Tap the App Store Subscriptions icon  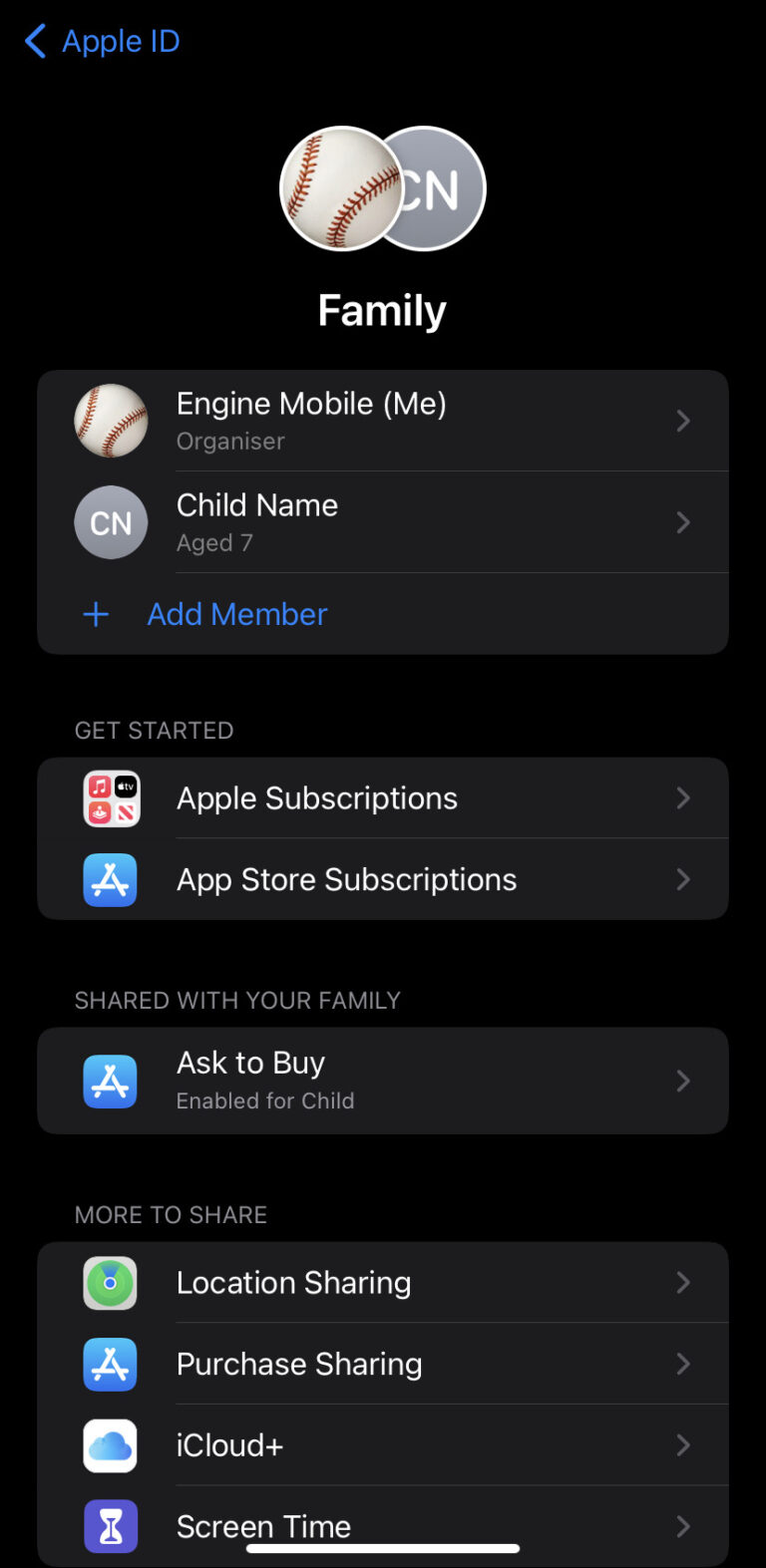coord(110,879)
